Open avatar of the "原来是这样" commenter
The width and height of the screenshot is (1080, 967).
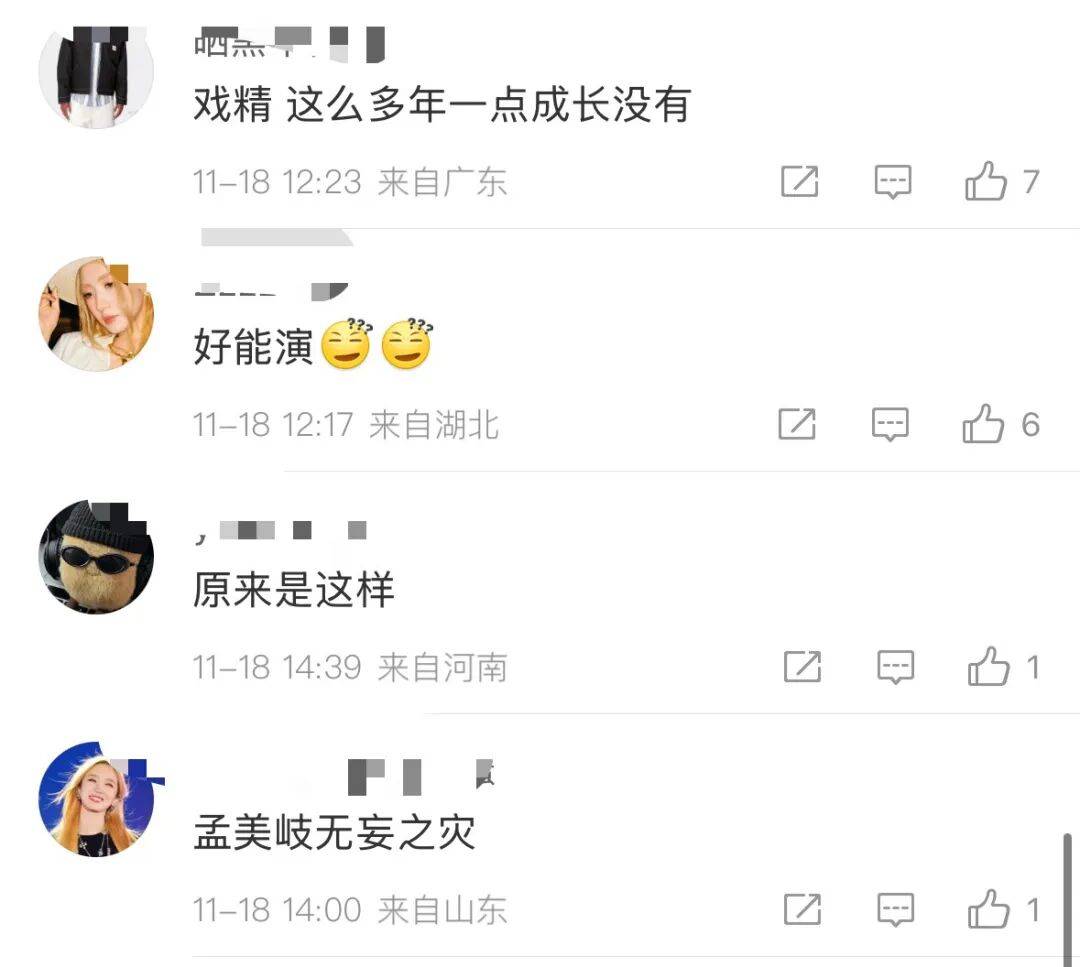96,557
